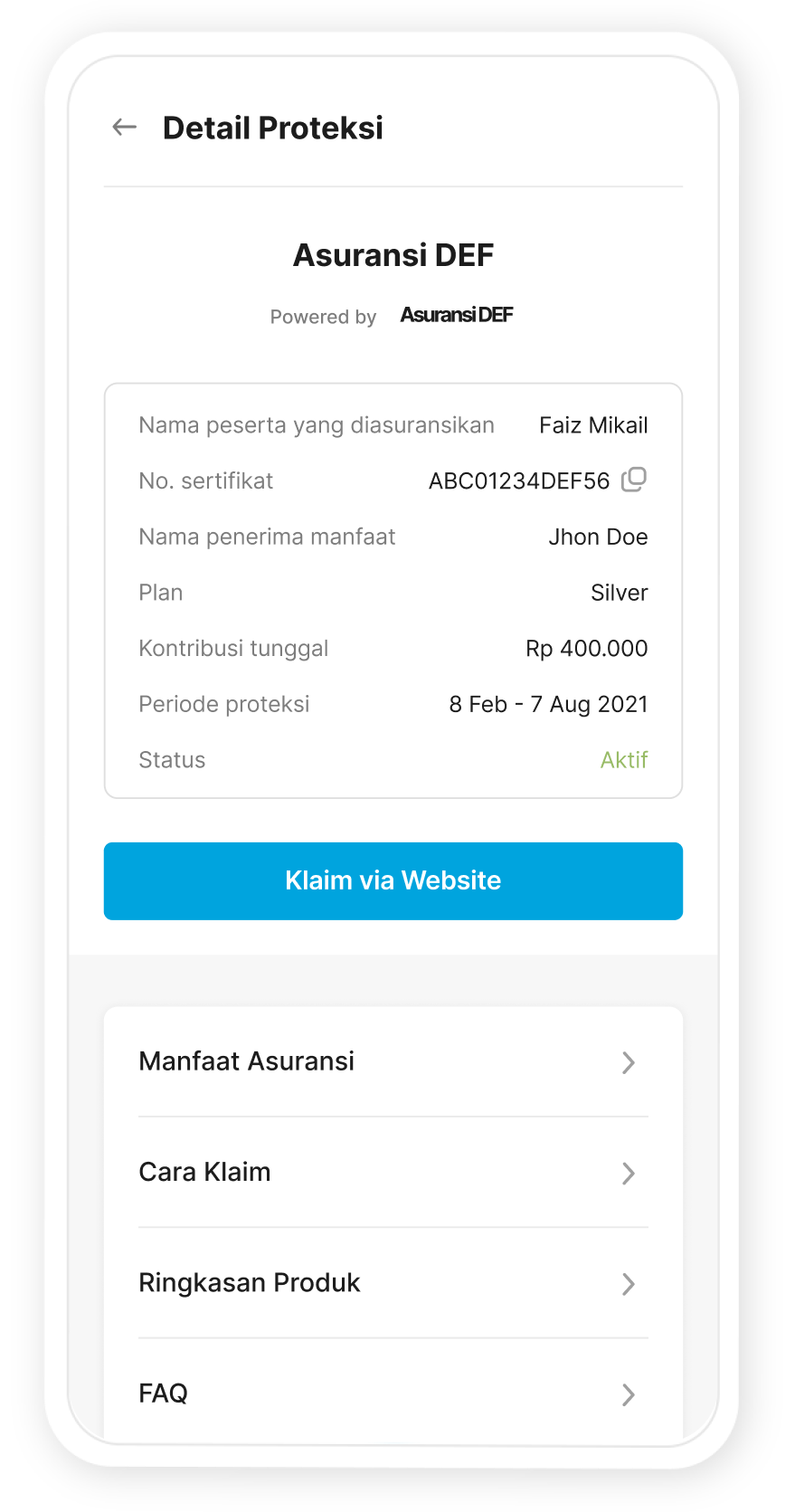Tap the Klaim via Website button
Screen dimensions: 795x1512
pos(393,880)
